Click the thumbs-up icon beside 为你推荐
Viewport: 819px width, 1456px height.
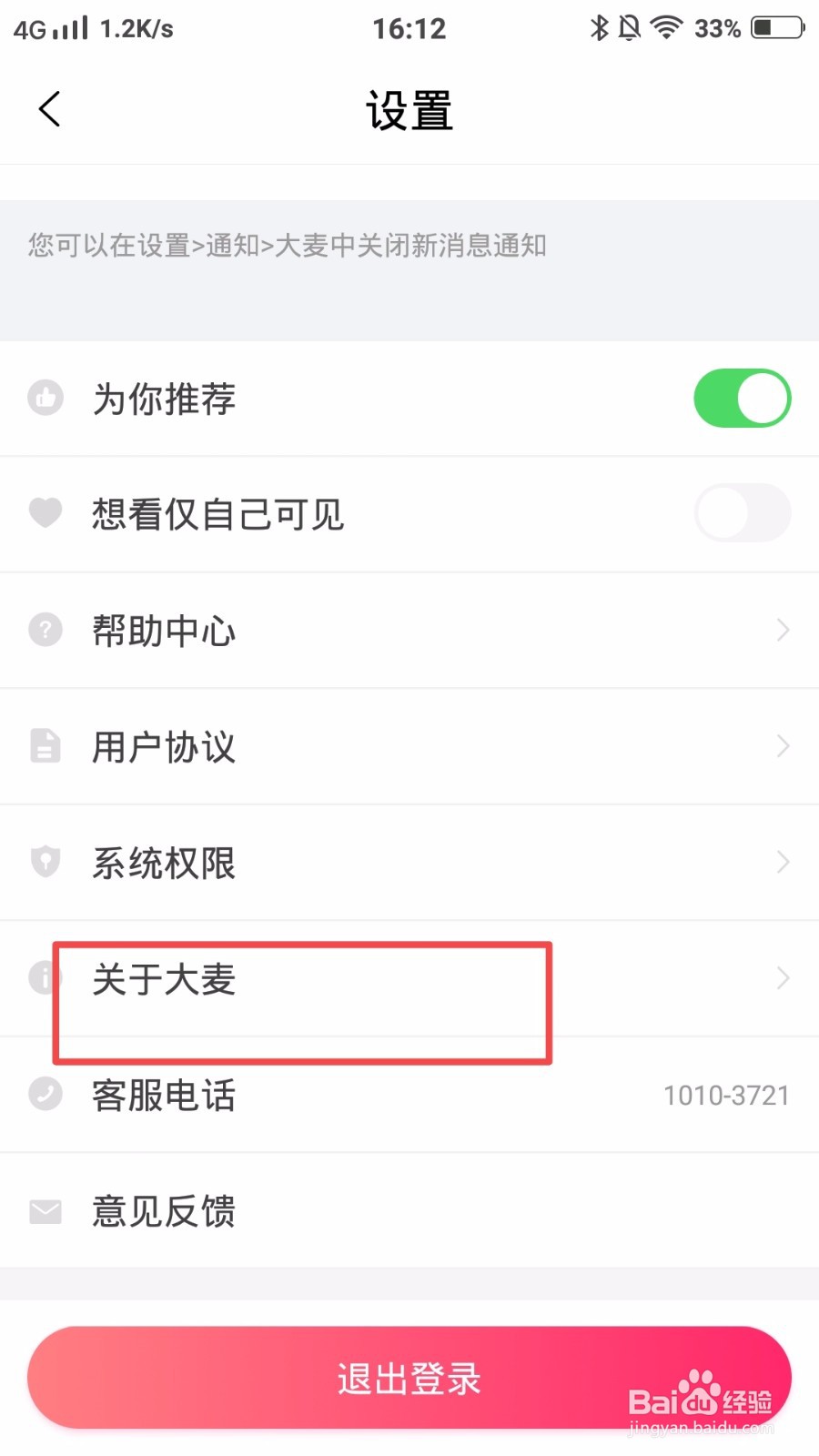(x=45, y=398)
